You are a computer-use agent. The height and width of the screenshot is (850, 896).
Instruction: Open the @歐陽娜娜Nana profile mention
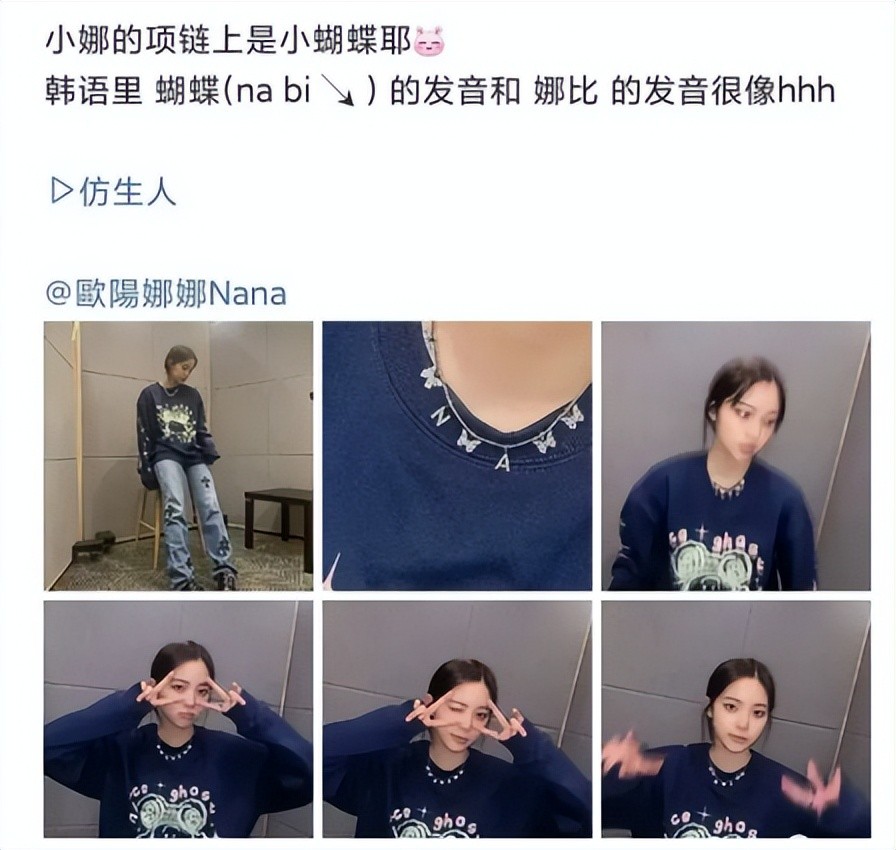tap(166, 293)
